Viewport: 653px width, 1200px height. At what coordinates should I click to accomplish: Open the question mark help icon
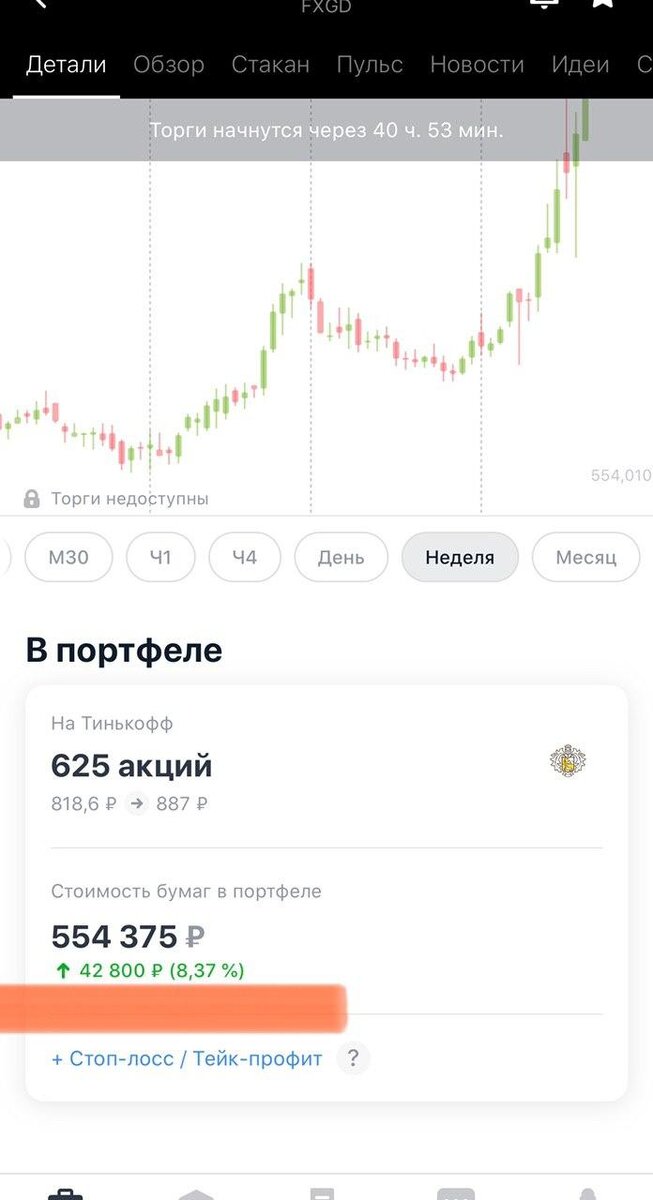(x=353, y=1058)
